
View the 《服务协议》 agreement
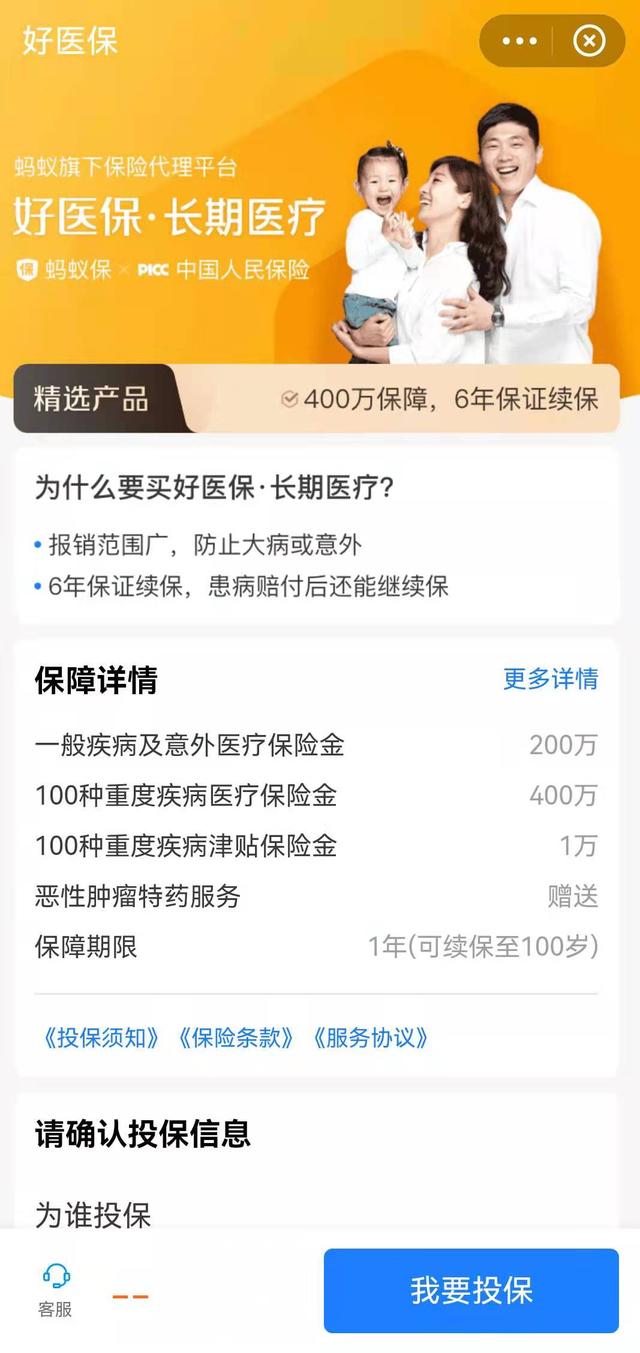(x=370, y=1037)
